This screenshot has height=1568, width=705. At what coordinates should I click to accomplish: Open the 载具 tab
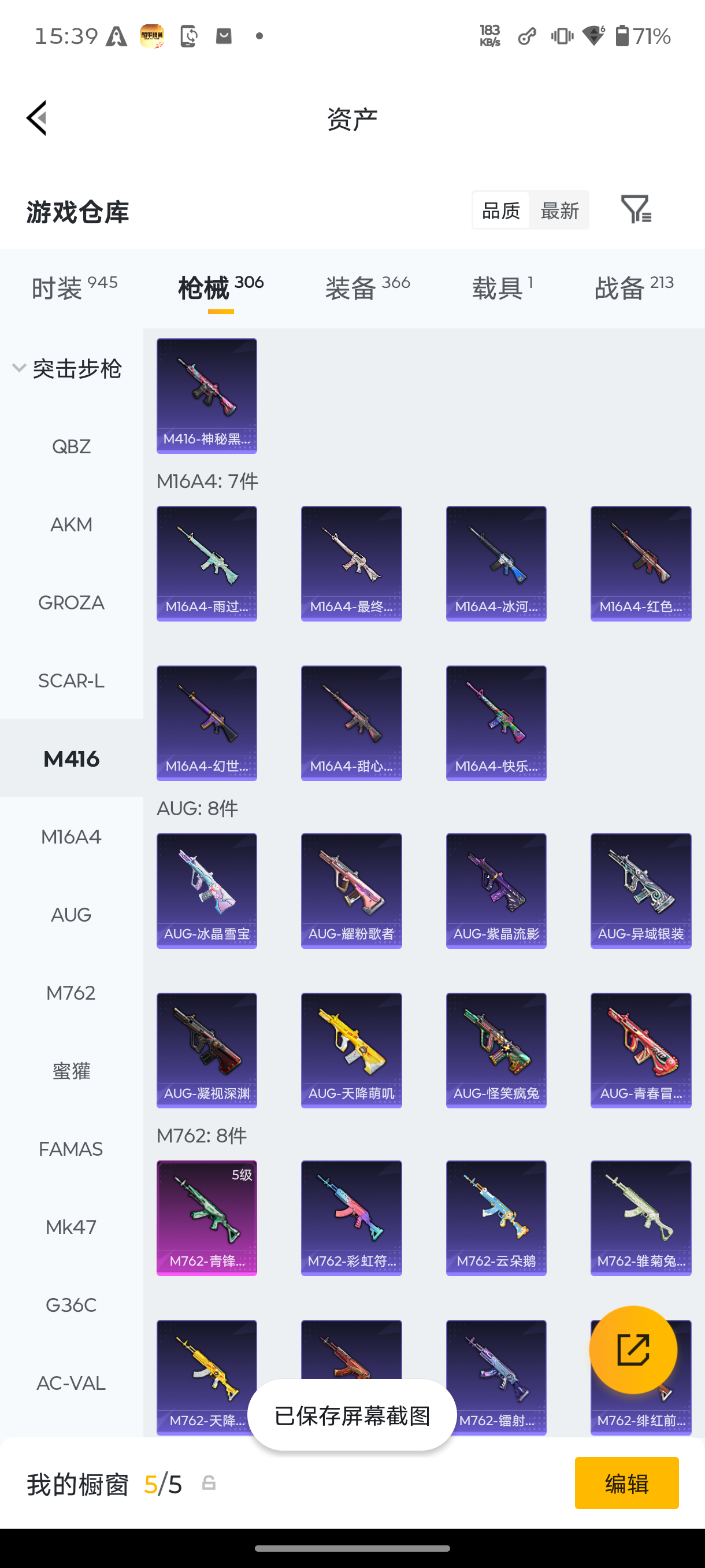point(502,288)
